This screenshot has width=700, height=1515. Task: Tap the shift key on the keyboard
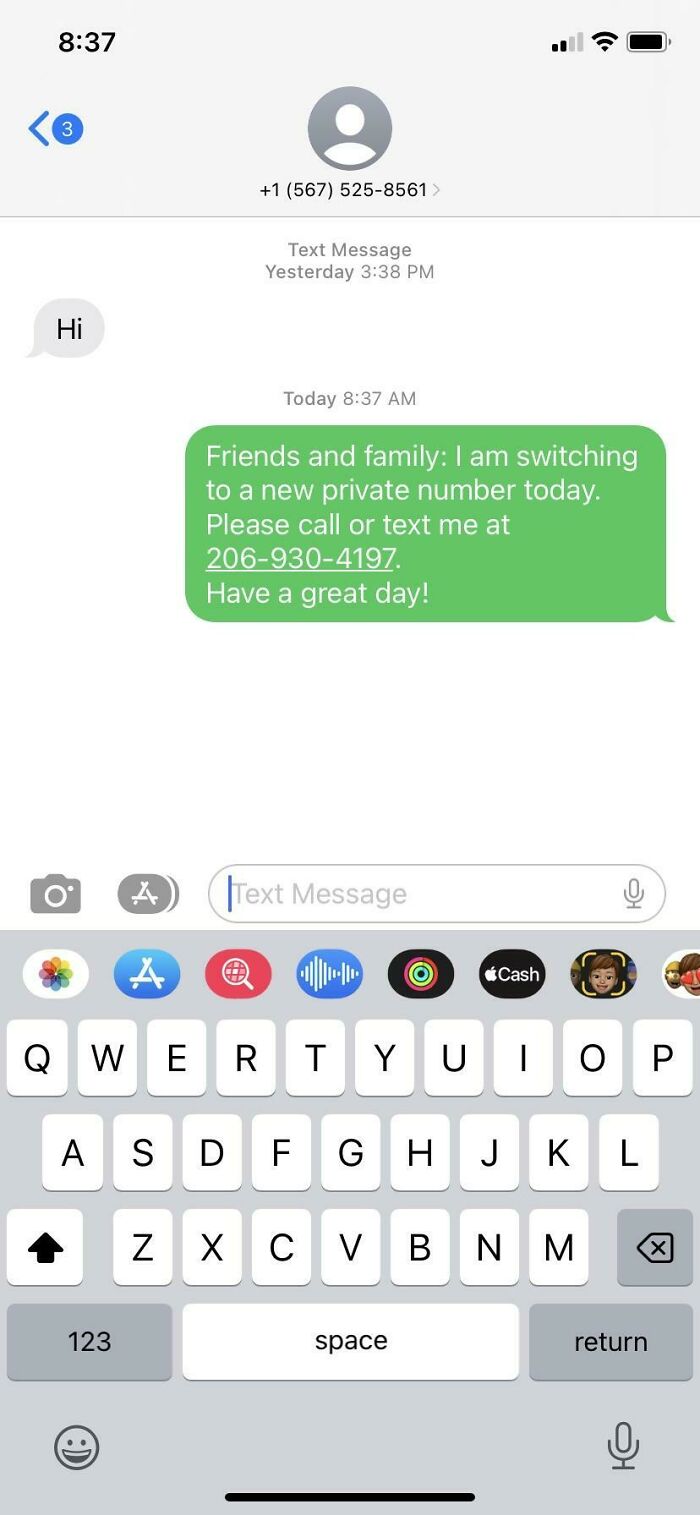[45, 1247]
